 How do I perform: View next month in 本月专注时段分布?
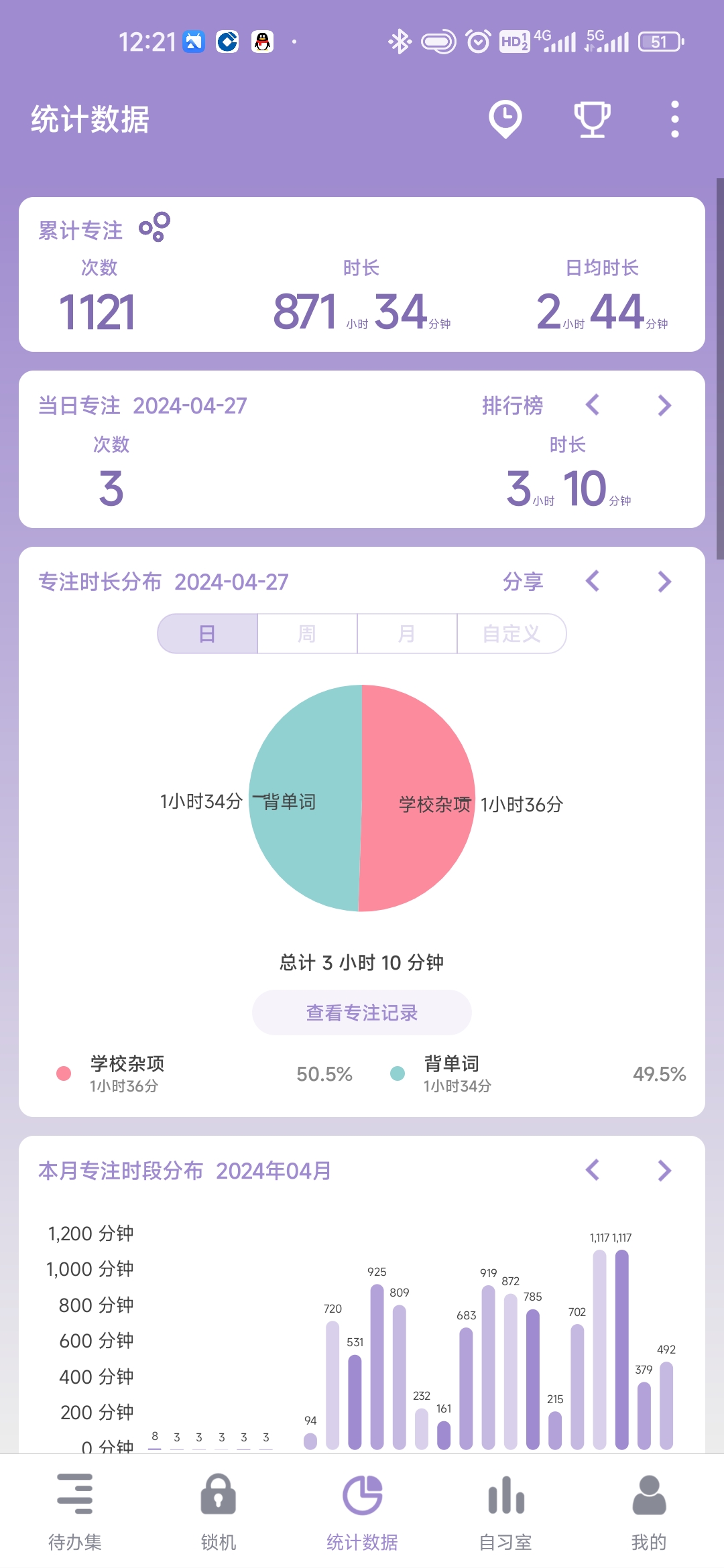664,1171
